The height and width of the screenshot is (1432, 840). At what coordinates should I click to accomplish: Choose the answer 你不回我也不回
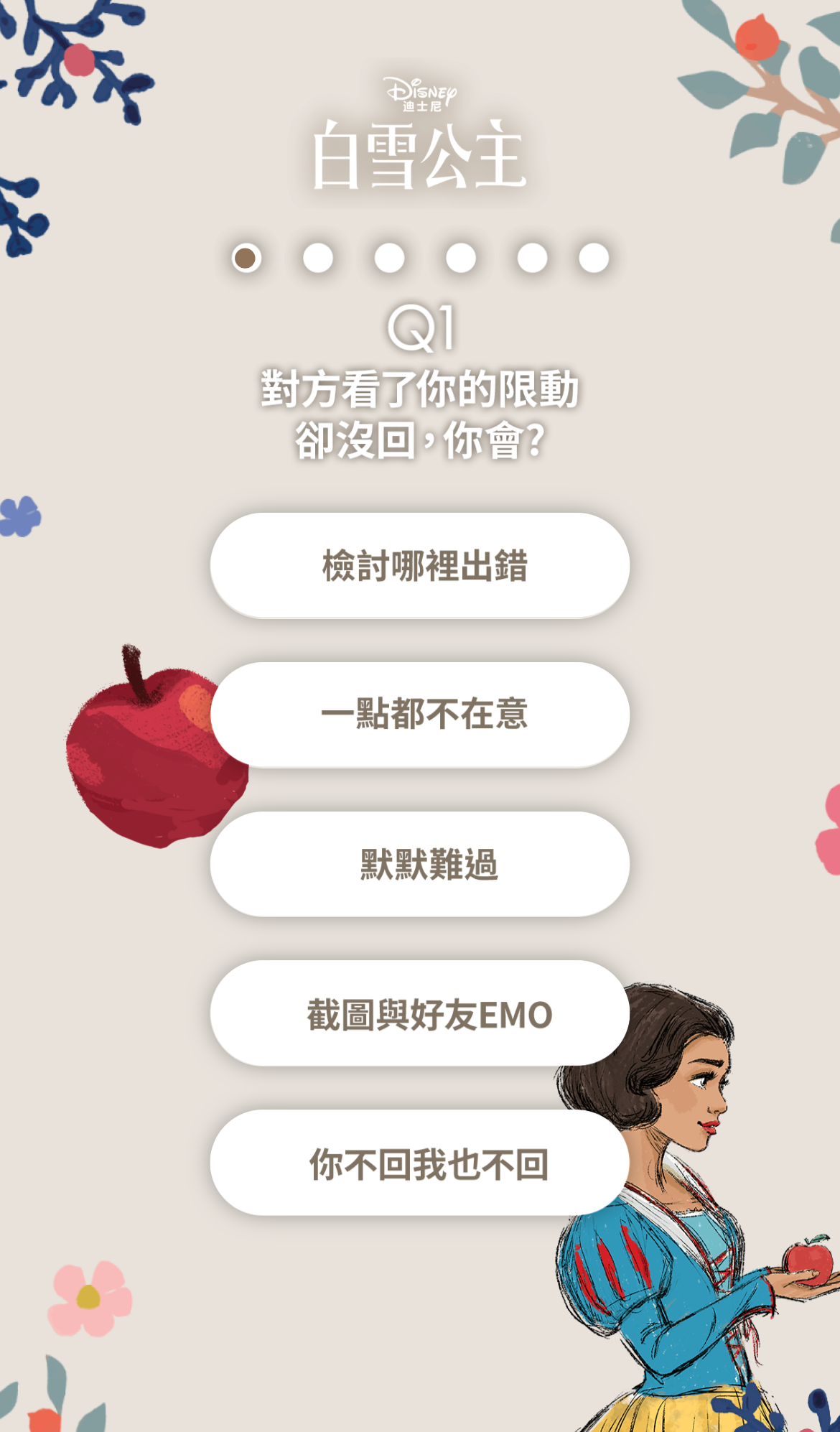(x=420, y=1163)
